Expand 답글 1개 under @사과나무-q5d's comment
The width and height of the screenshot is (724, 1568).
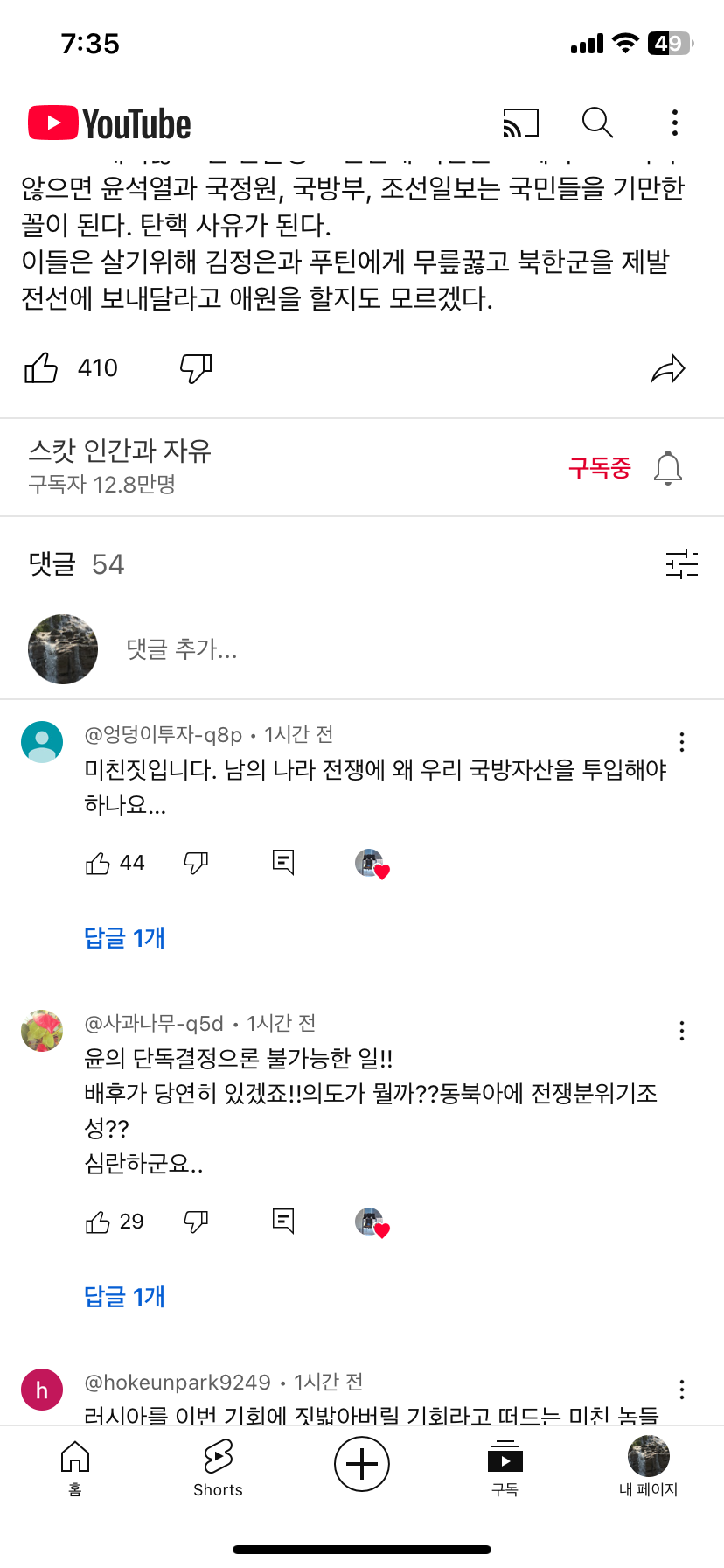[124, 1297]
